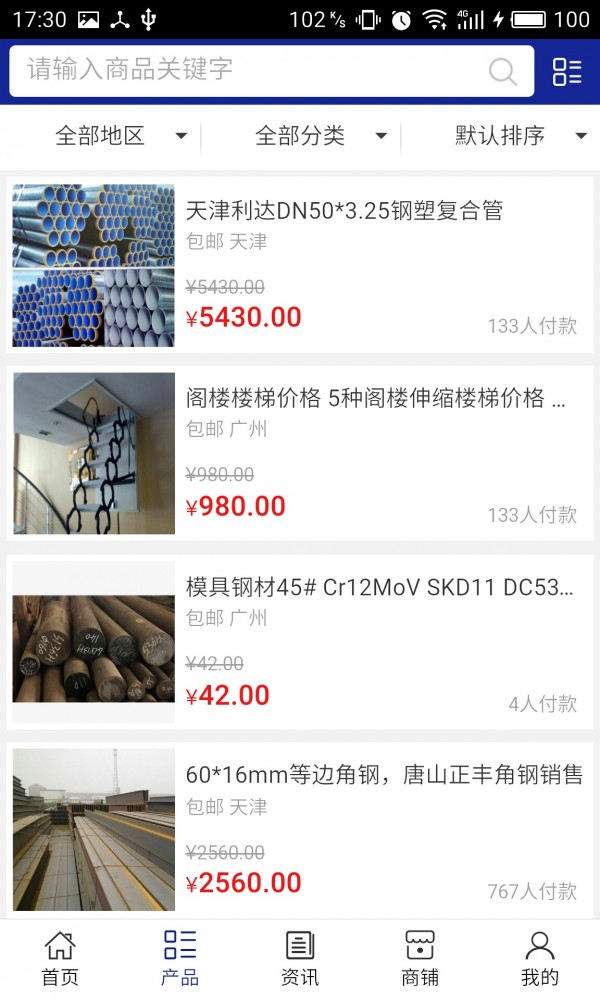Switch to the 资讯 news tab
600x1000 pixels.
300,958
